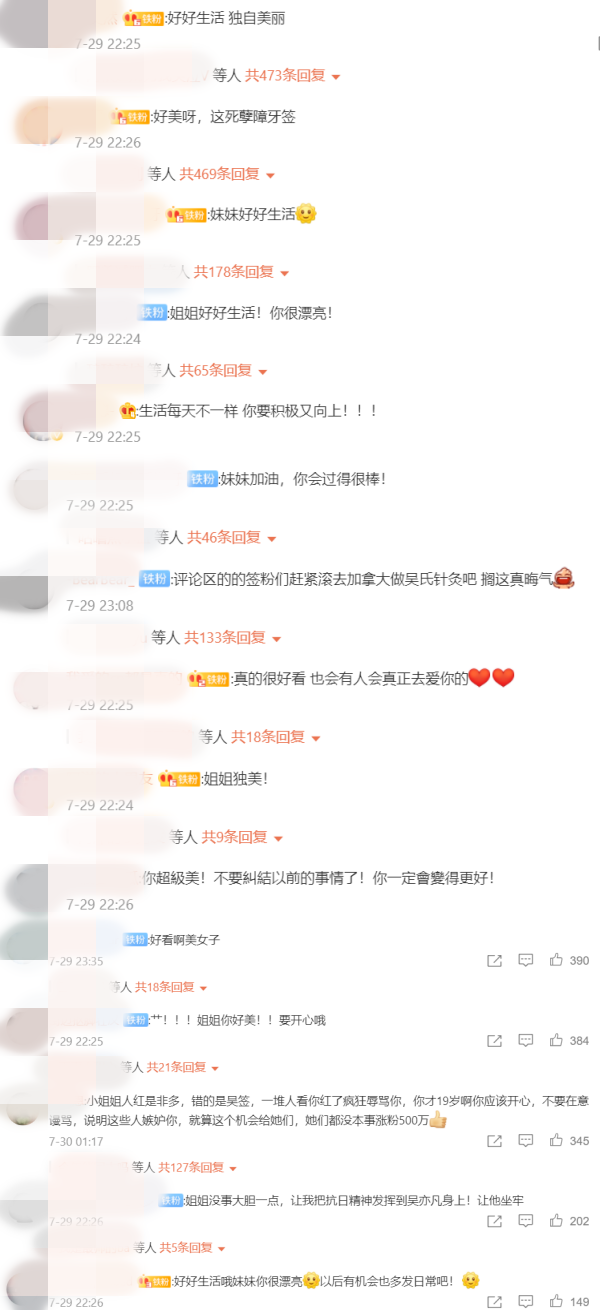Like the comment showing 384 likes
This screenshot has height=1310, width=600.
[x=557, y=1041]
